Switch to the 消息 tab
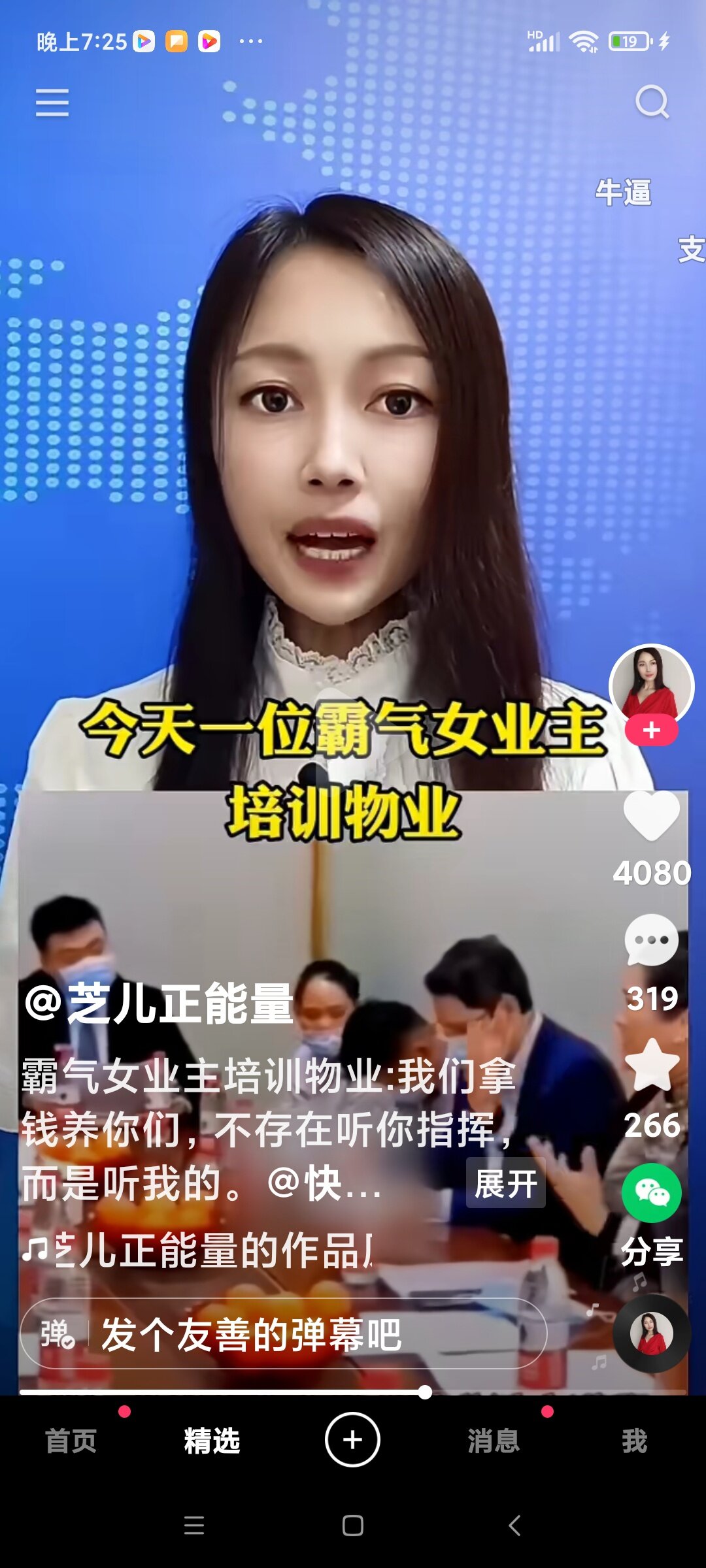This screenshot has width=706, height=1568. [x=494, y=1441]
